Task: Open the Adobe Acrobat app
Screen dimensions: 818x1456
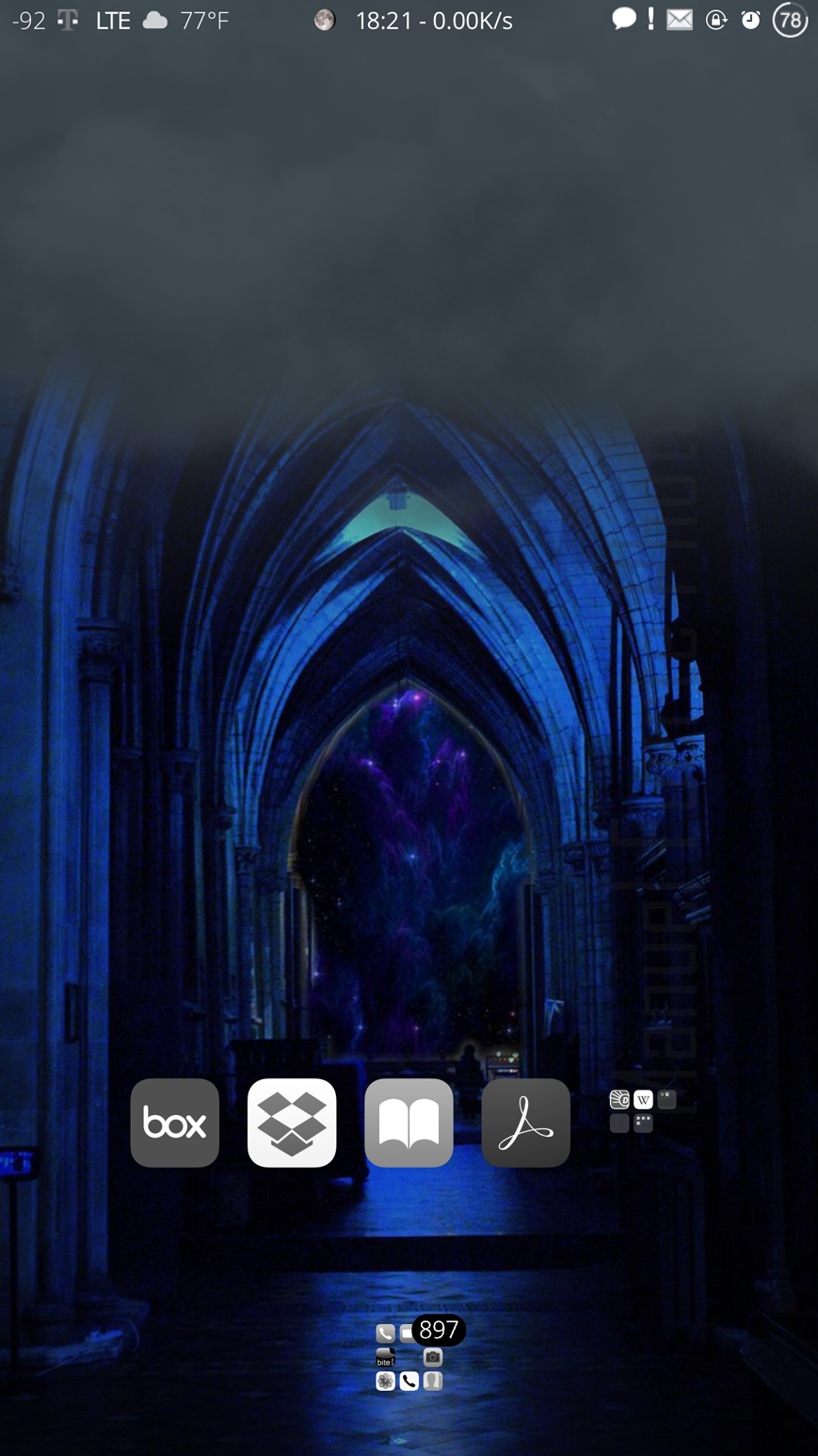Action: coord(525,1123)
